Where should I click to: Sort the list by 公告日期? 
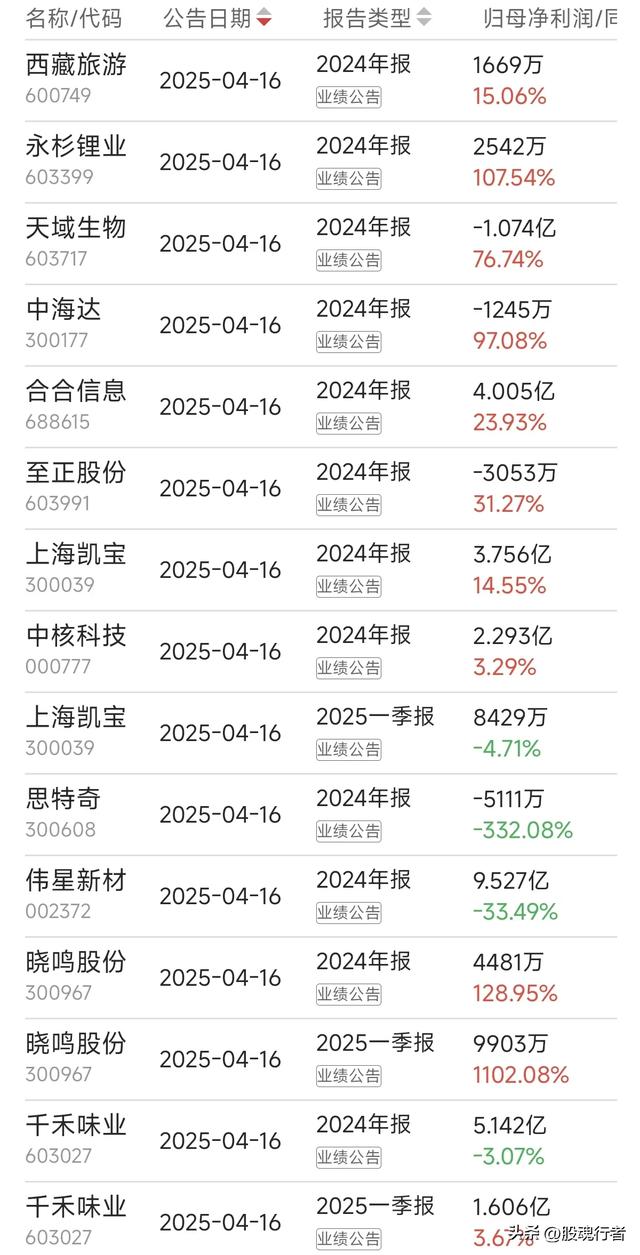(x=216, y=17)
